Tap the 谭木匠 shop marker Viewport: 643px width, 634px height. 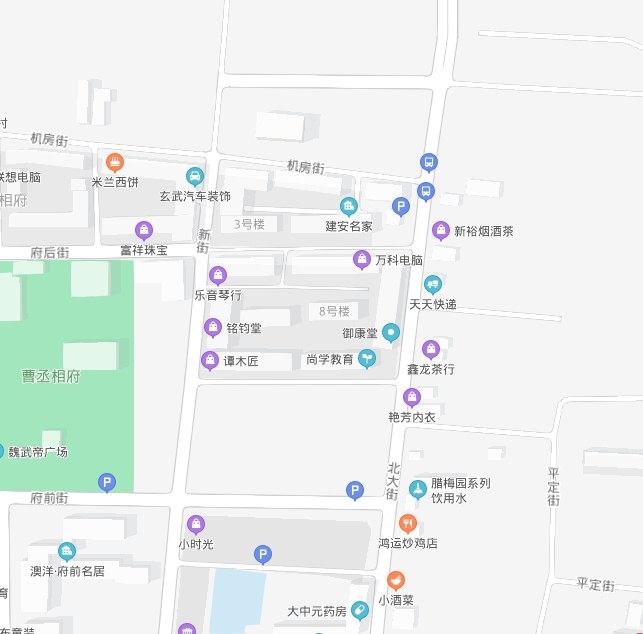[210, 360]
